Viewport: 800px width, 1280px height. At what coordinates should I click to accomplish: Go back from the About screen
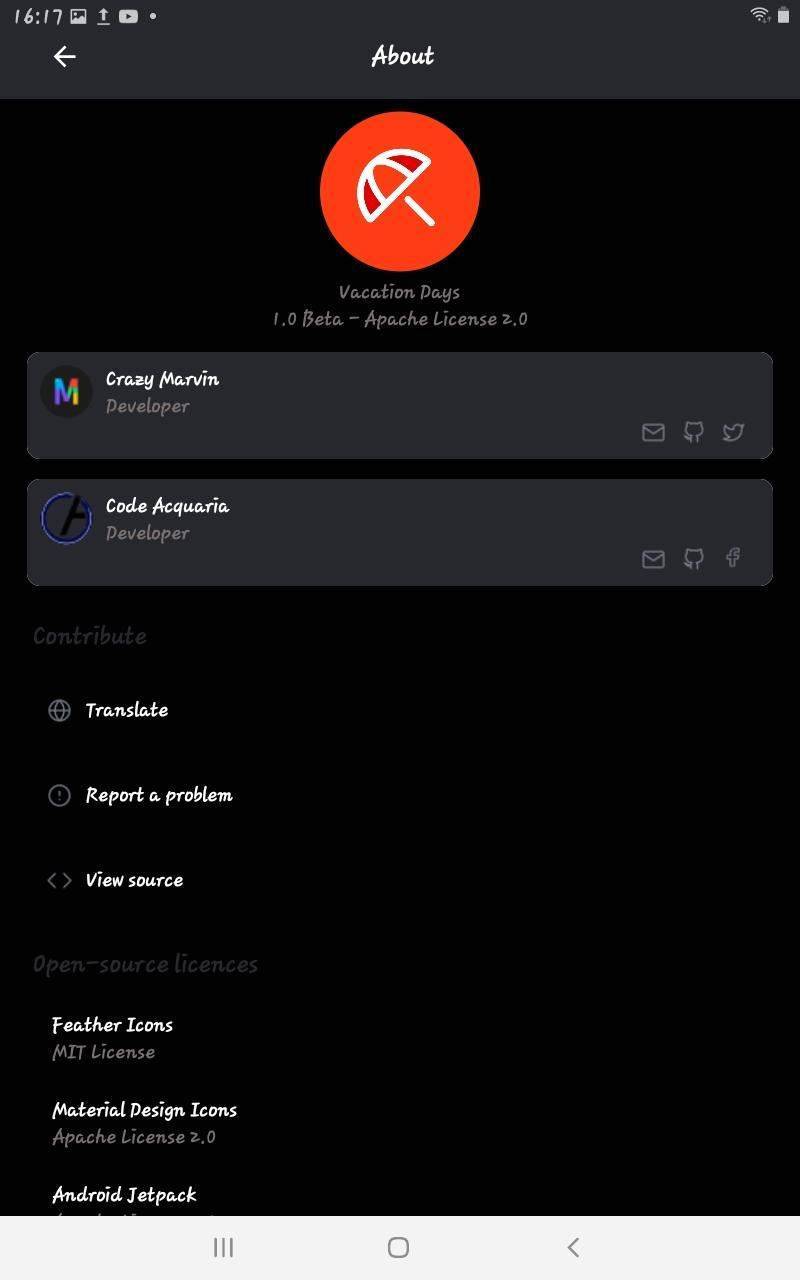coord(65,57)
